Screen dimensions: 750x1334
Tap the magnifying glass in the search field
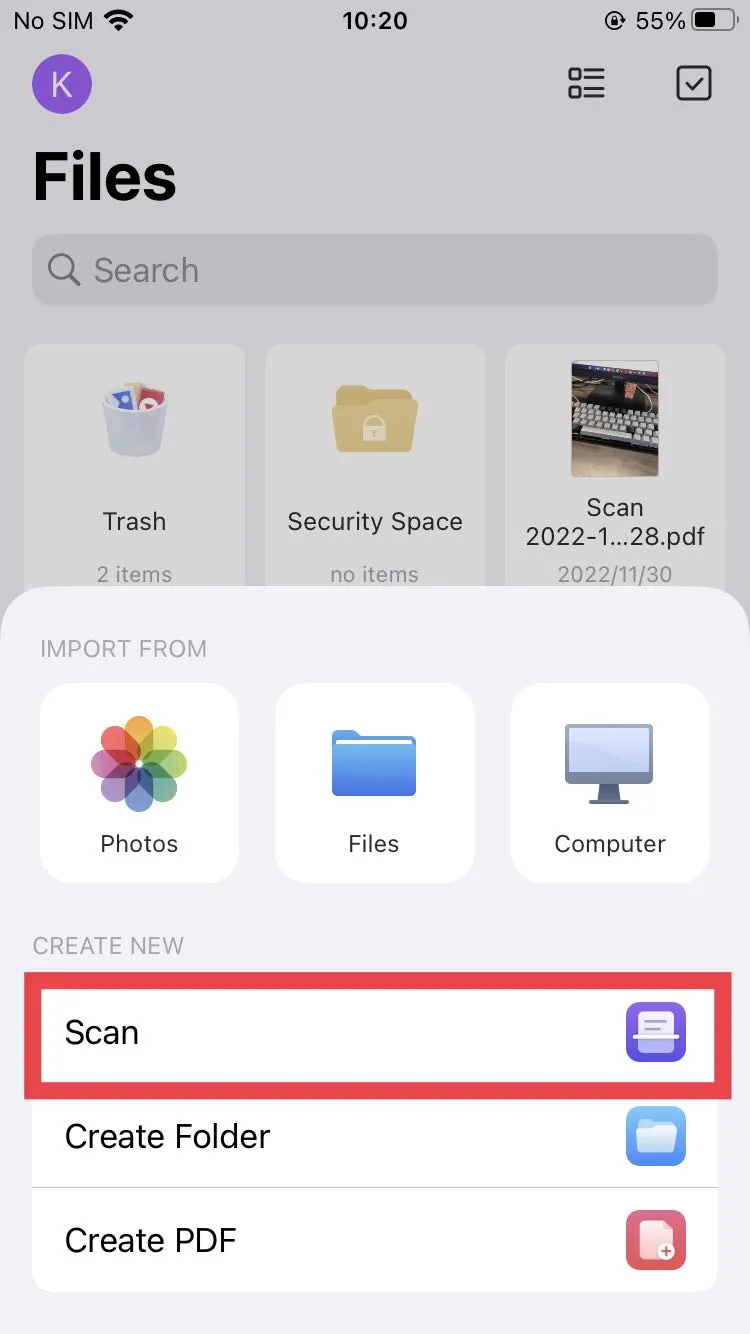[63, 270]
